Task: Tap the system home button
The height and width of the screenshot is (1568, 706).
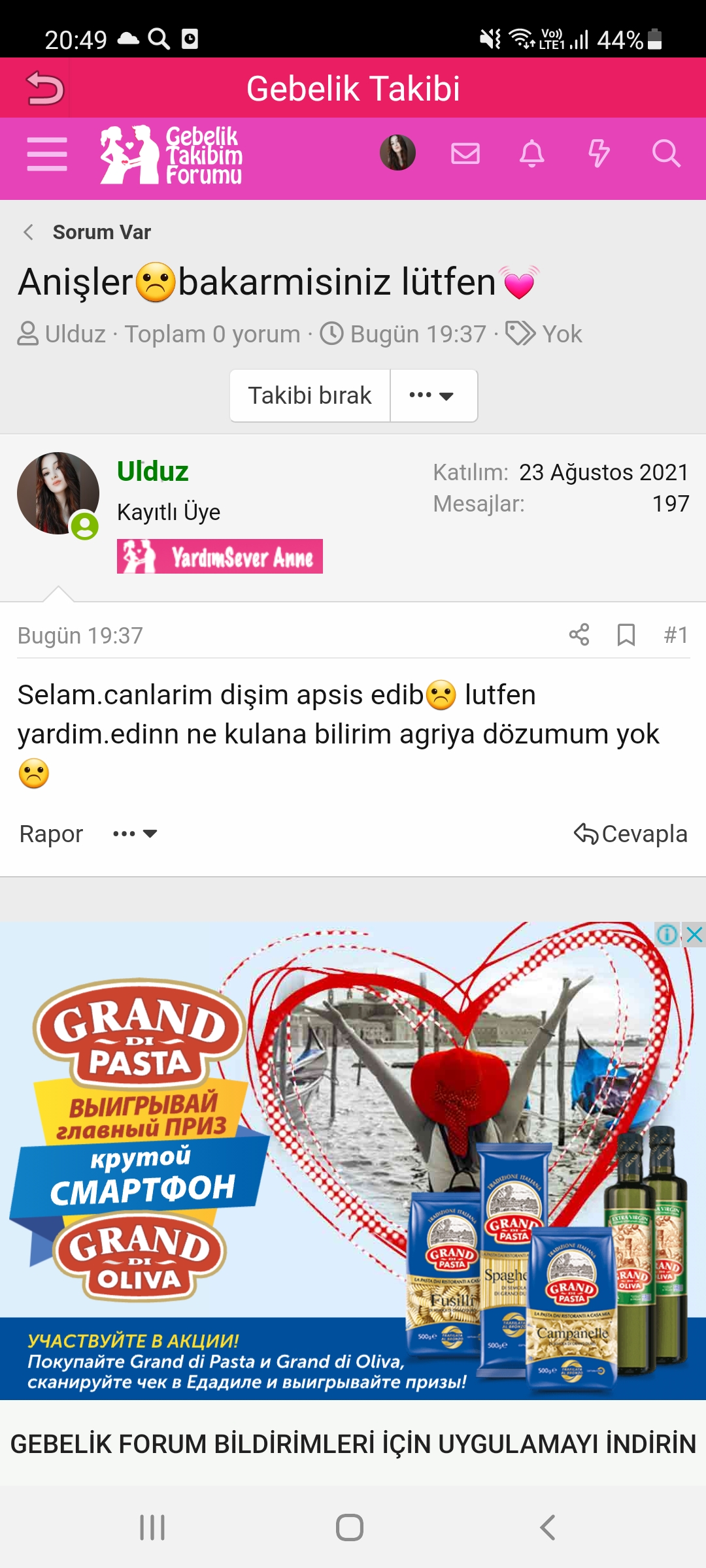Action: click(x=350, y=1527)
